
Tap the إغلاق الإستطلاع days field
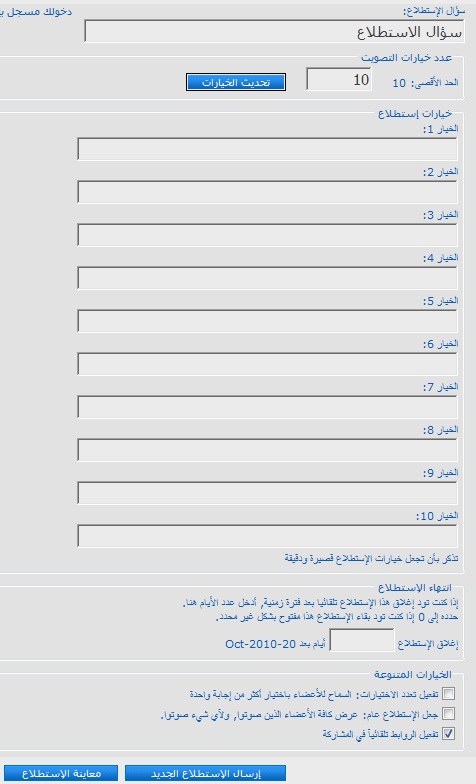(x=362, y=640)
